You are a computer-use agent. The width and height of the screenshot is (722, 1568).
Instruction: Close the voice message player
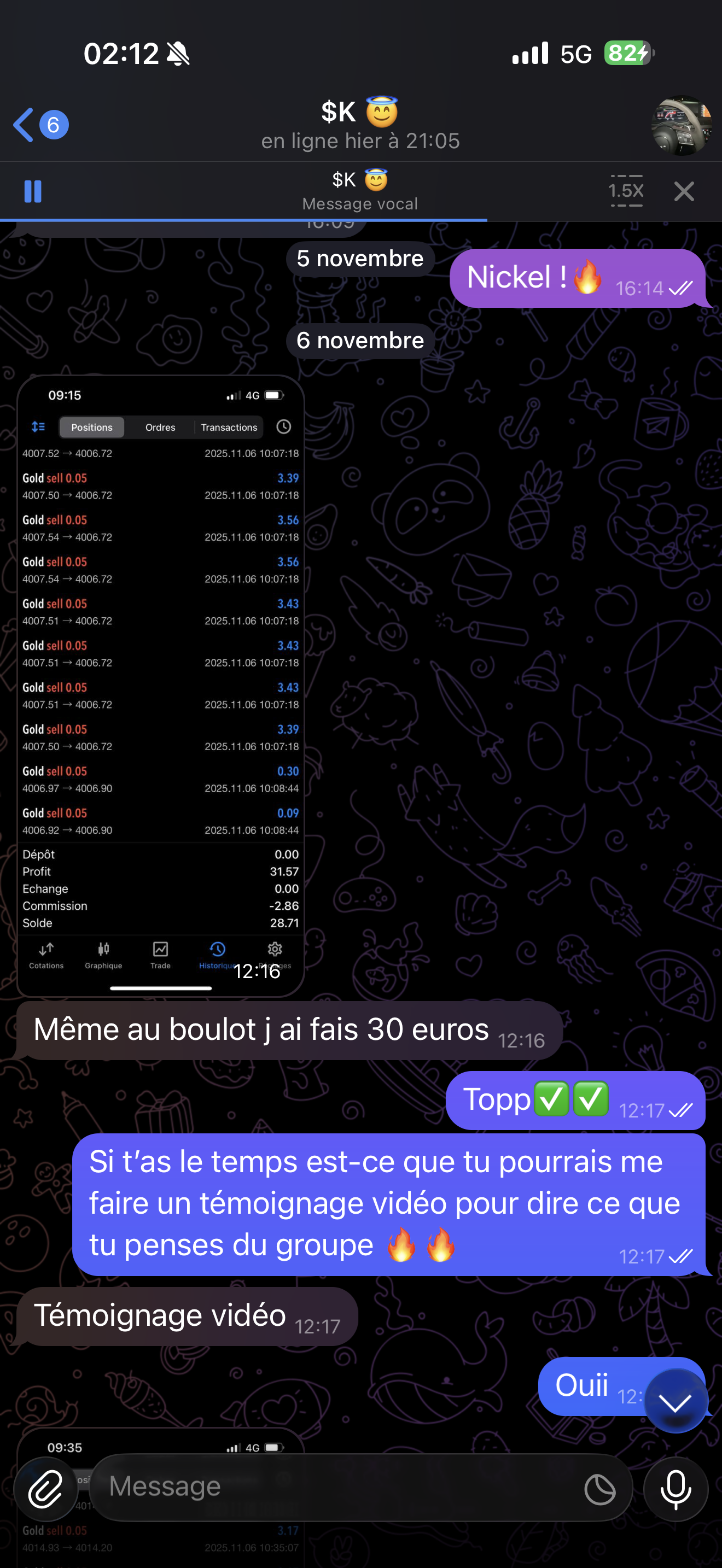click(x=684, y=192)
